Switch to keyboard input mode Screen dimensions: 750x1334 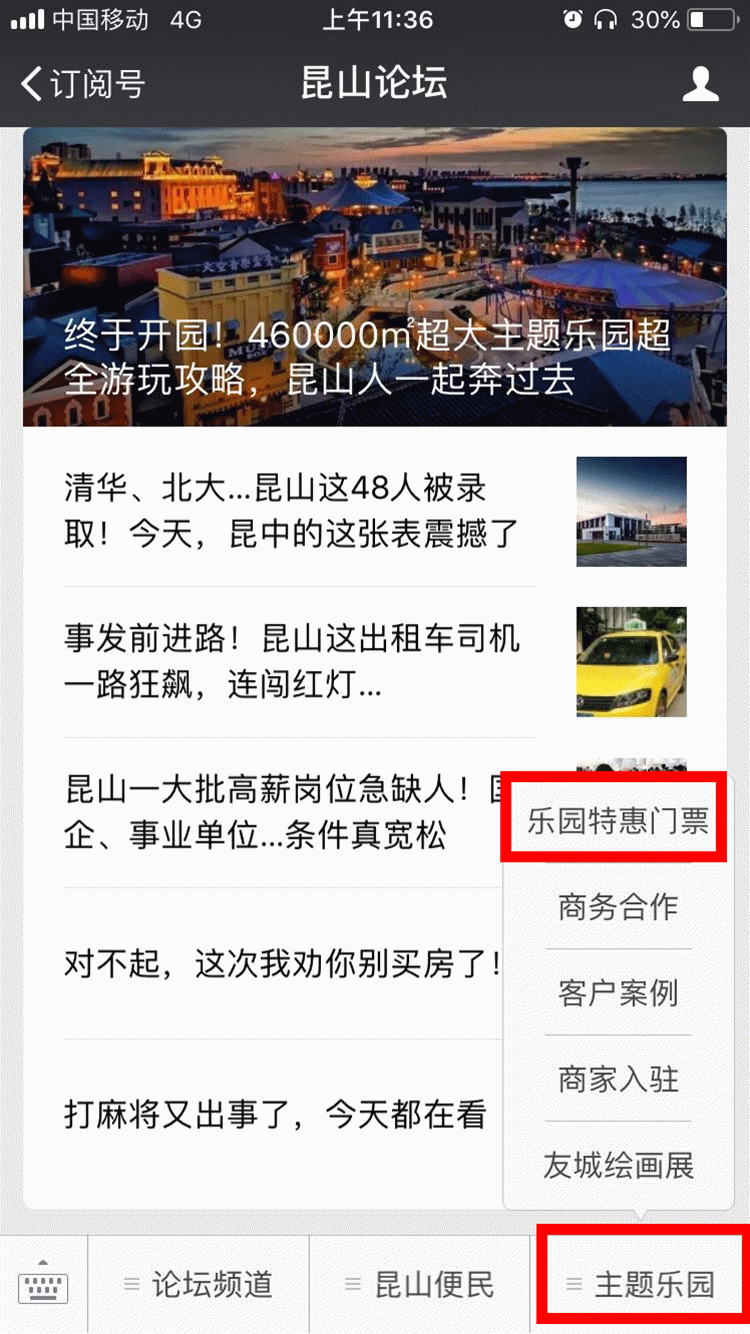pyautogui.click(x=43, y=1285)
